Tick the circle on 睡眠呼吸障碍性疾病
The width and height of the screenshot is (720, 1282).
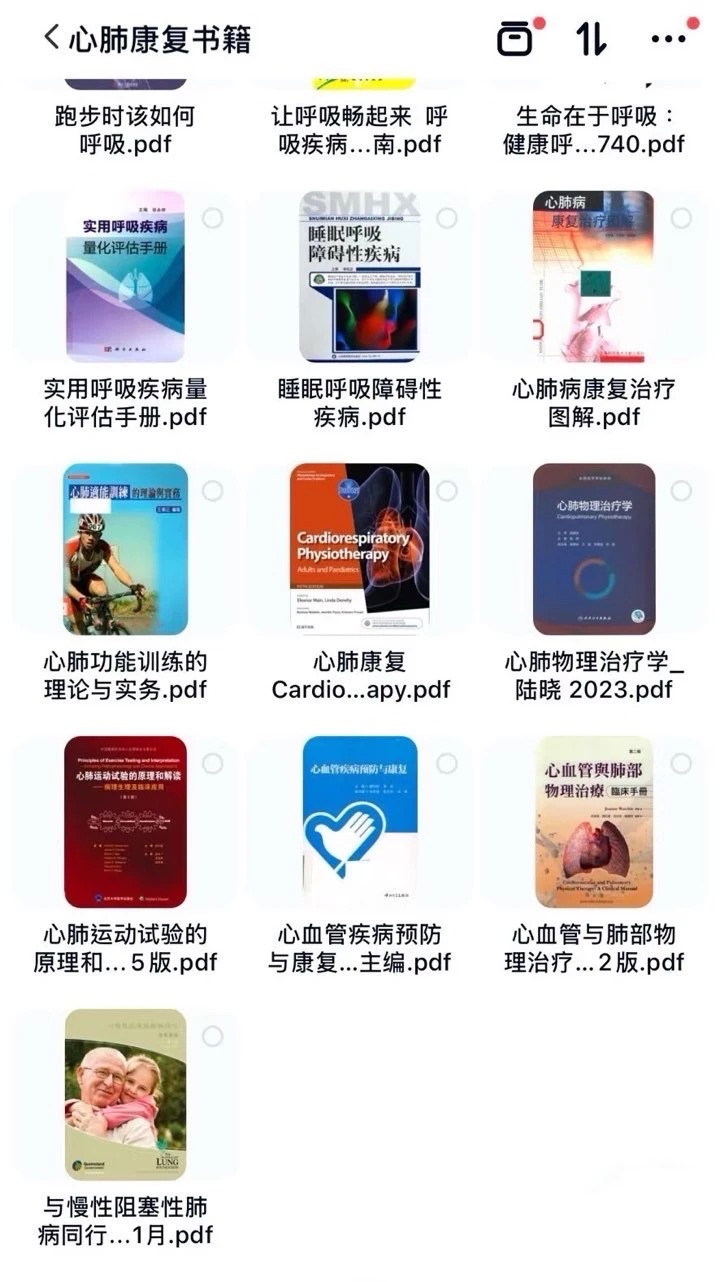point(447,218)
